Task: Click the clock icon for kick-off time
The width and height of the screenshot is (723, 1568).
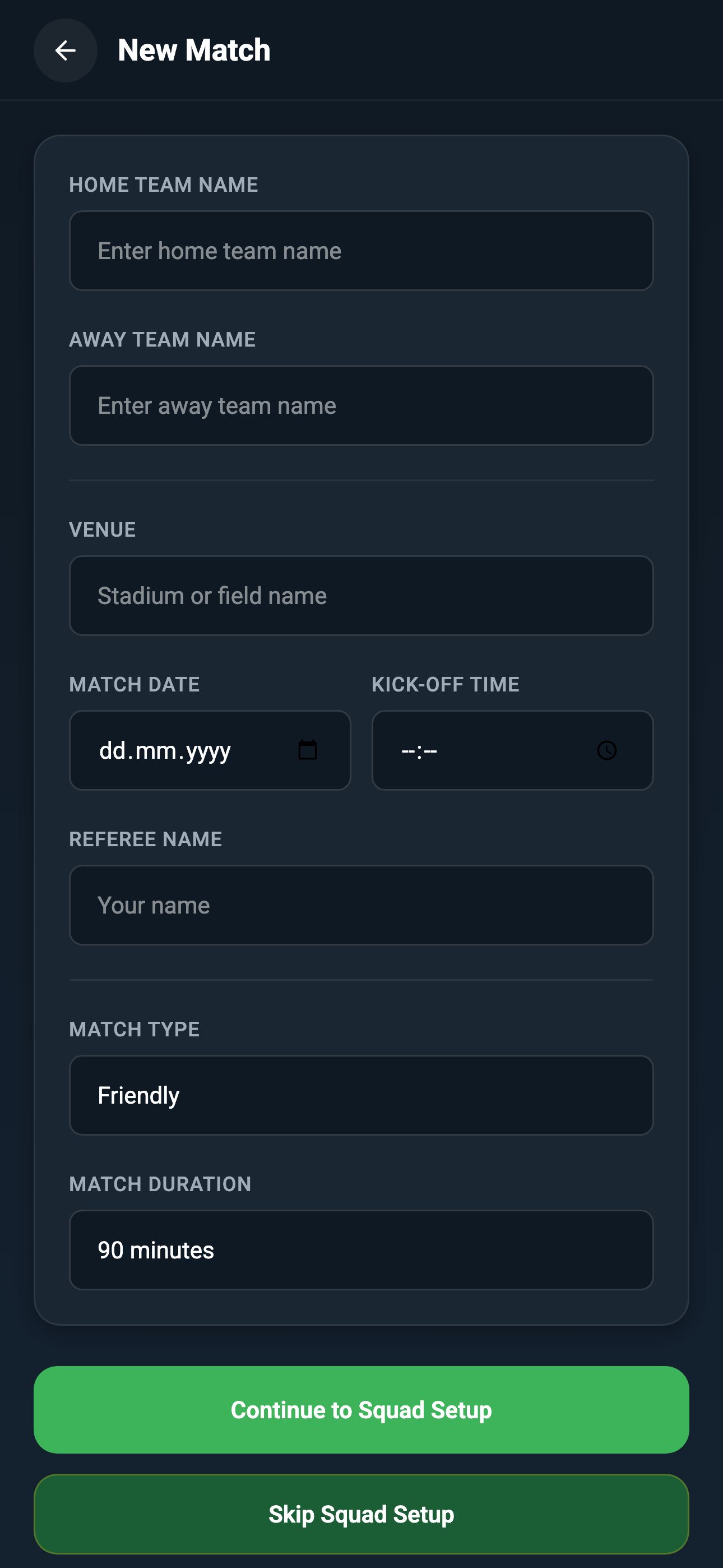Action: point(608,750)
